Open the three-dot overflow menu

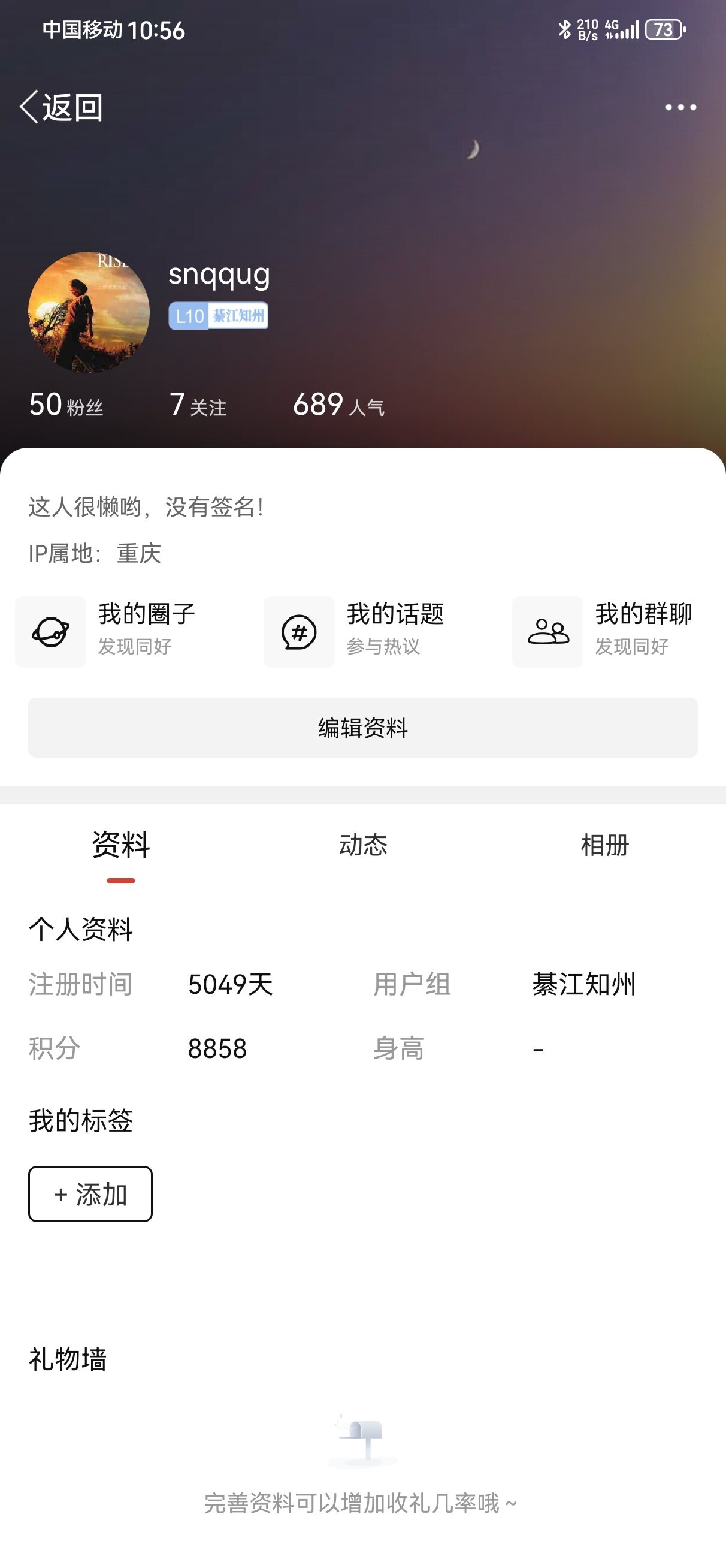(x=680, y=107)
